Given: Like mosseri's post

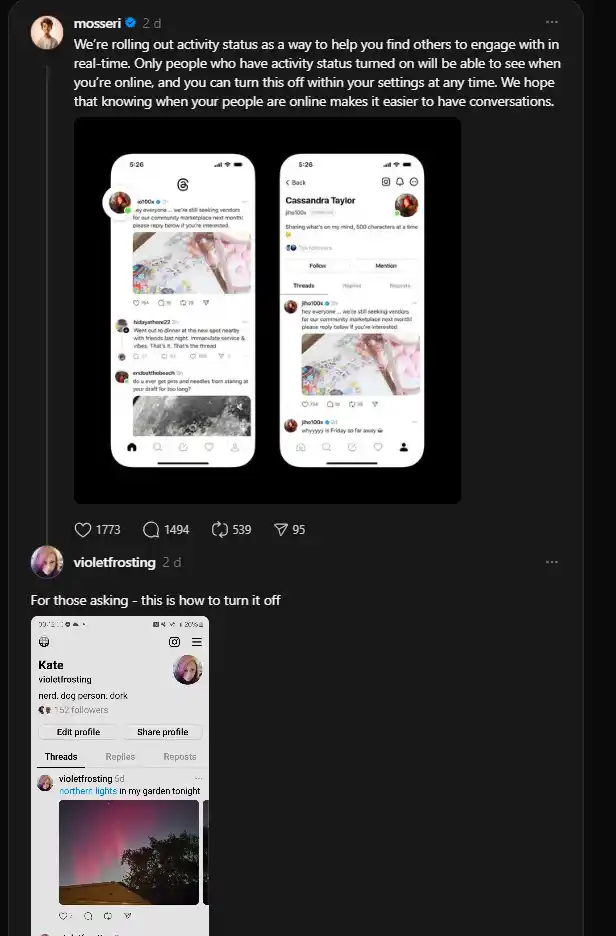Looking at the screenshot, I should [84, 529].
